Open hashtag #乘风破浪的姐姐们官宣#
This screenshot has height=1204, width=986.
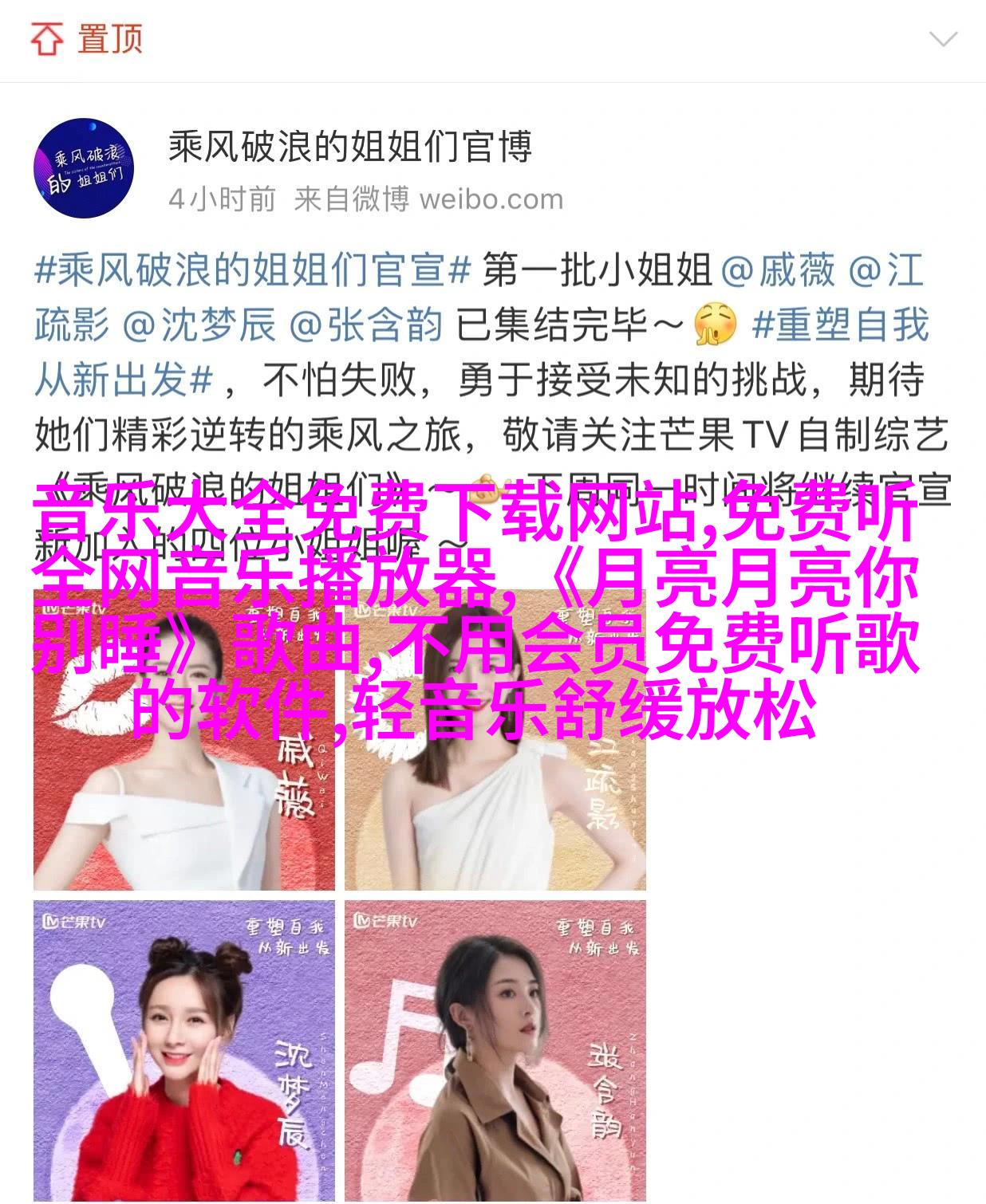[x=253, y=271]
